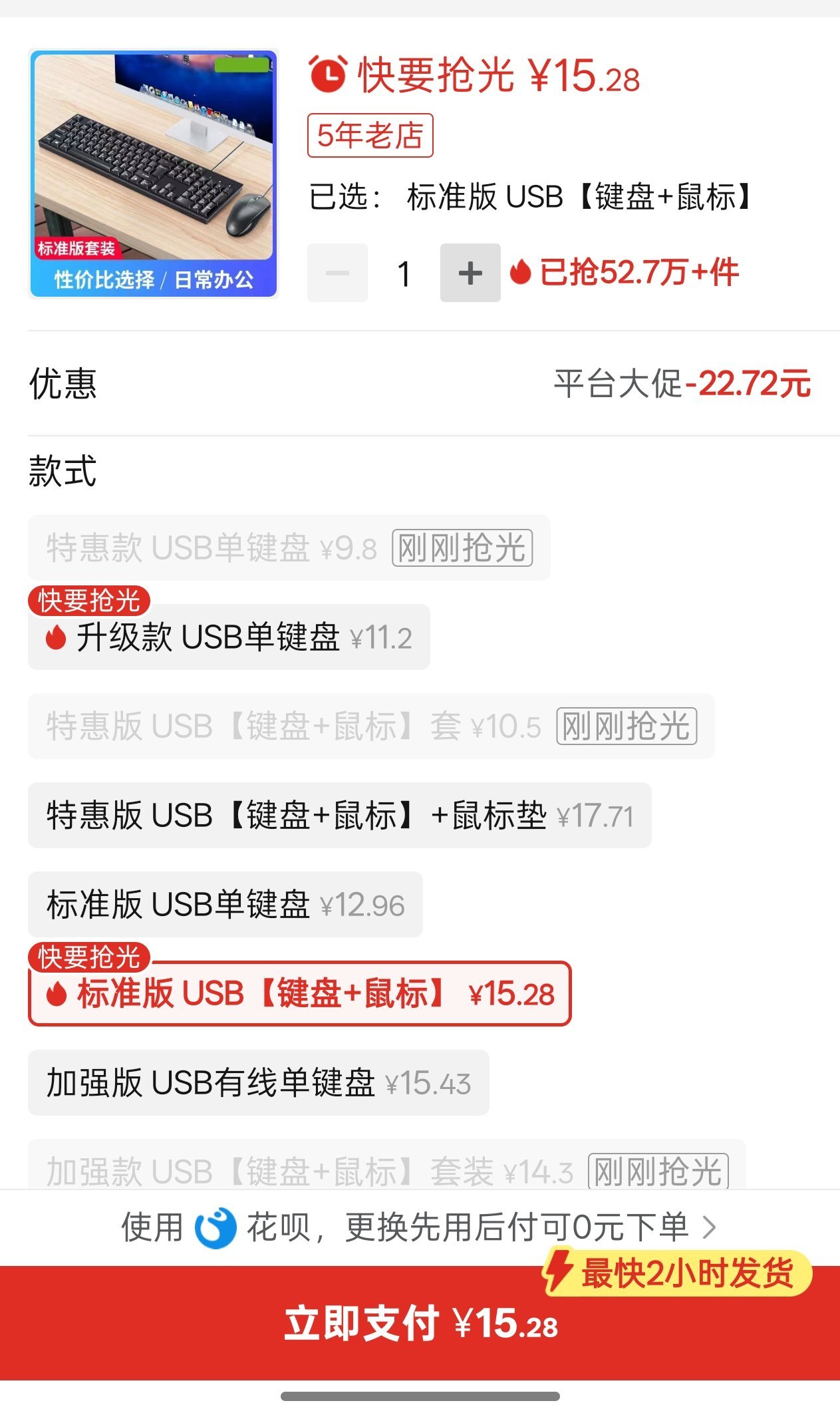Pick 标准版 USB单键盘 ¥12.96
The height and width of the screenshot is (1417, 840).
[x=225, y=905]
